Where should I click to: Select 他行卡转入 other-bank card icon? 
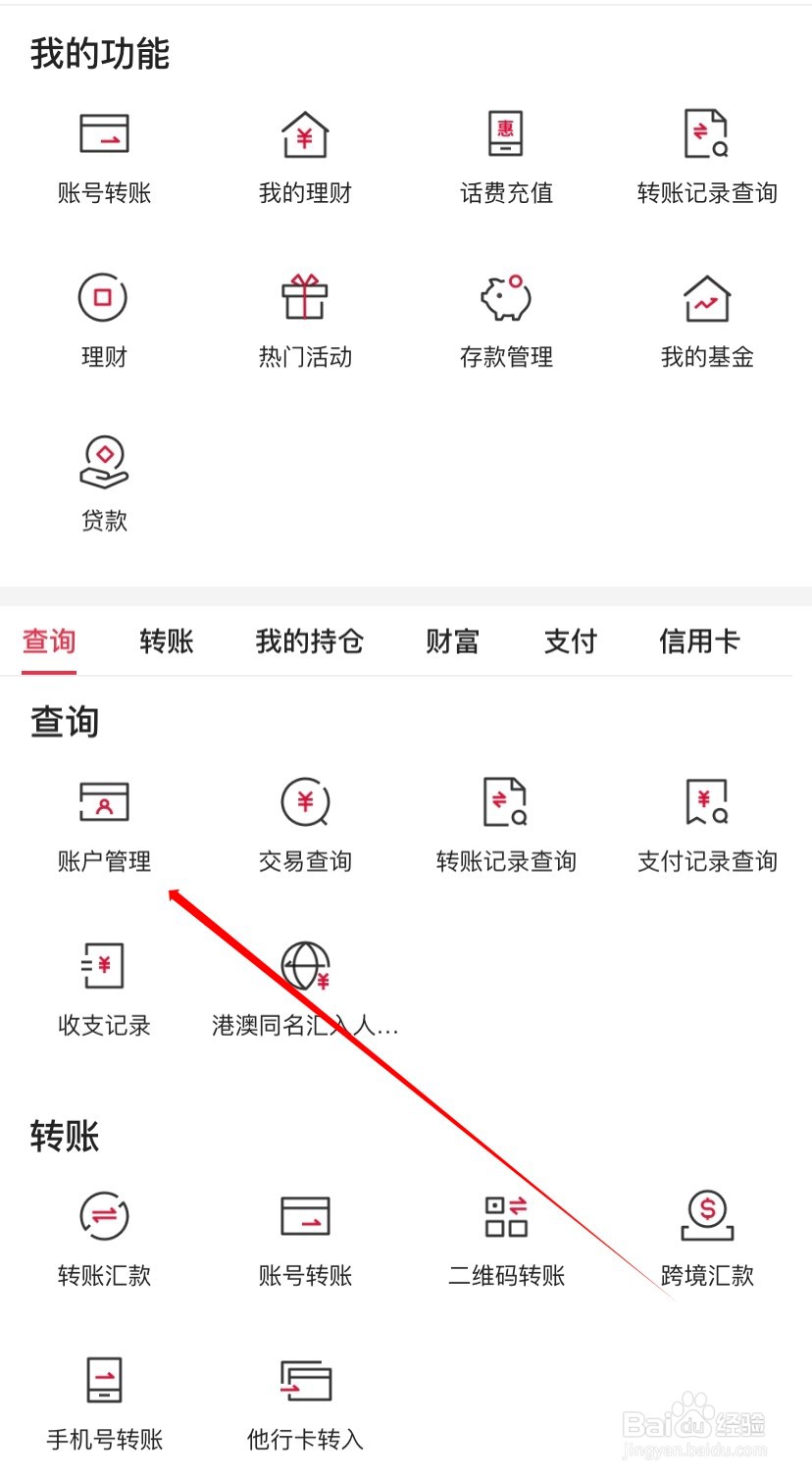click(304, 1401)
